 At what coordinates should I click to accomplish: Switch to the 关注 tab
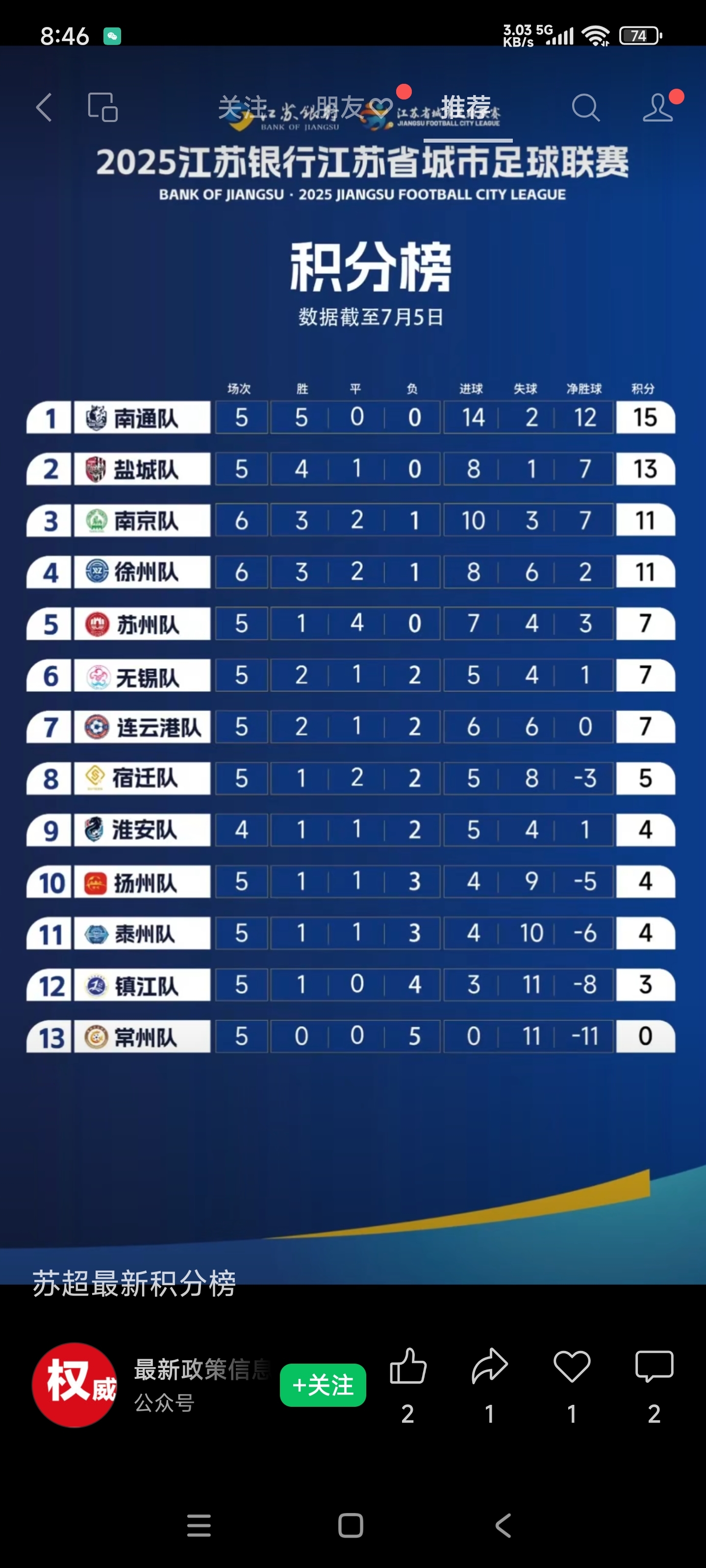pos(242,108)
